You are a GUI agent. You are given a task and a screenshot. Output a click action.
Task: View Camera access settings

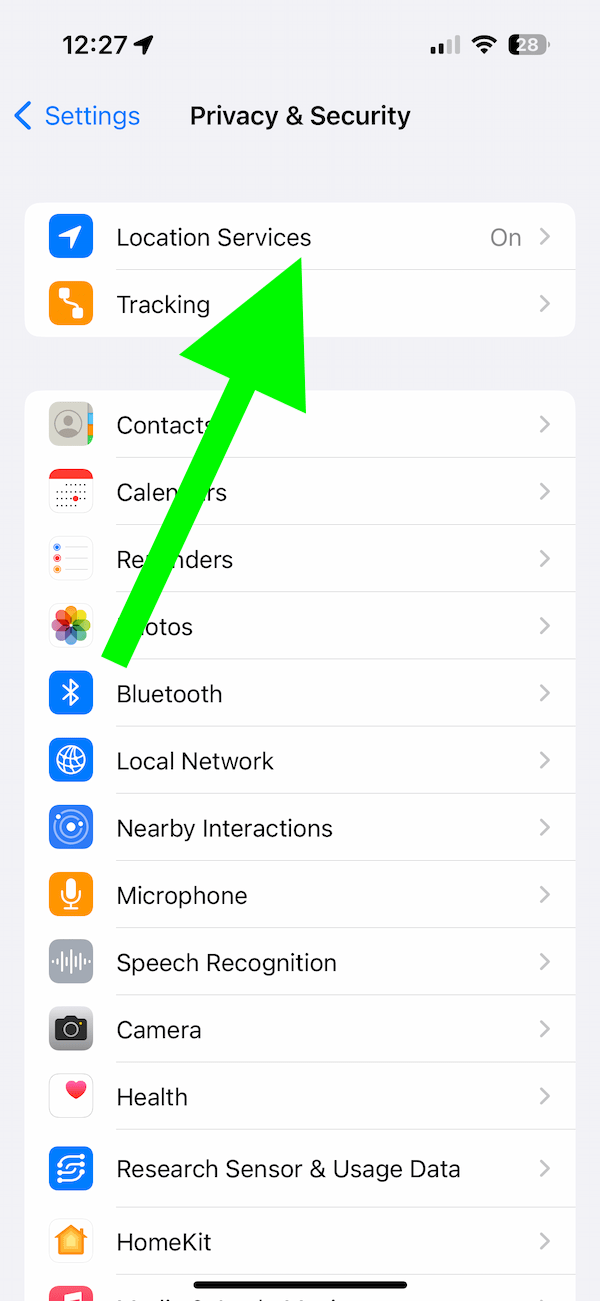tap(300, 1029)
